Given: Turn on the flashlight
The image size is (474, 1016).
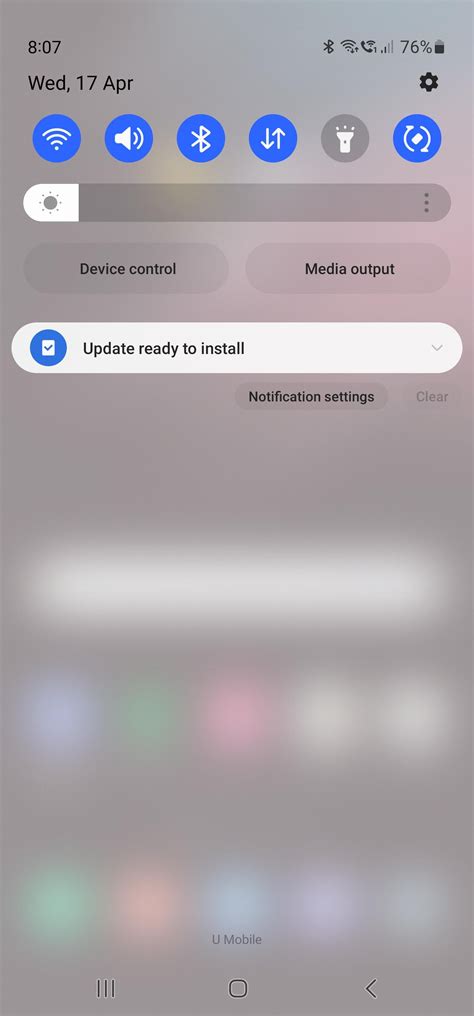Looking at the screenshot, I should click(345, 138).
